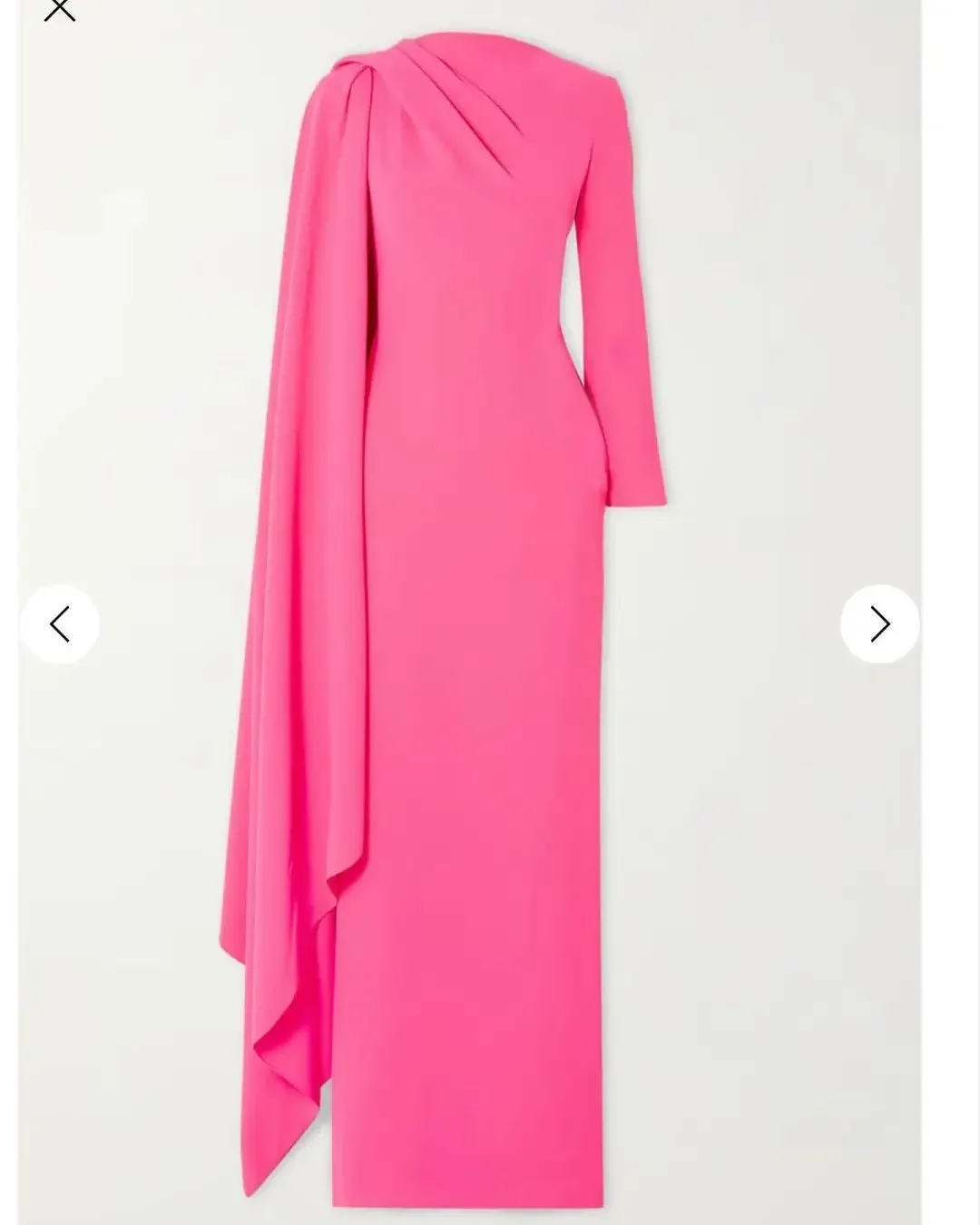Show the next product image
Viewport: 980px width, 1225px height.
879,624
